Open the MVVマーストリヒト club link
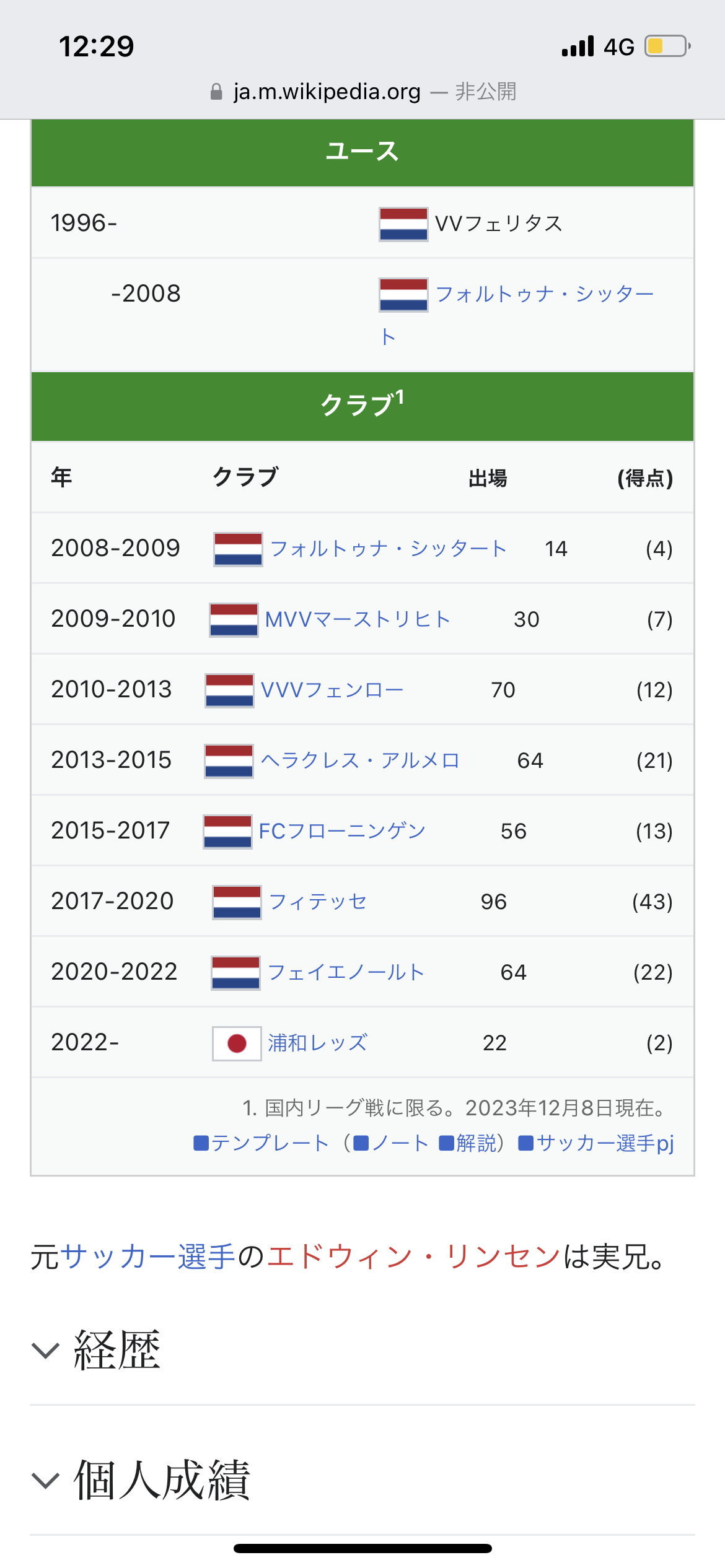This screenshot has height=1568, width=725. (358, 619)
